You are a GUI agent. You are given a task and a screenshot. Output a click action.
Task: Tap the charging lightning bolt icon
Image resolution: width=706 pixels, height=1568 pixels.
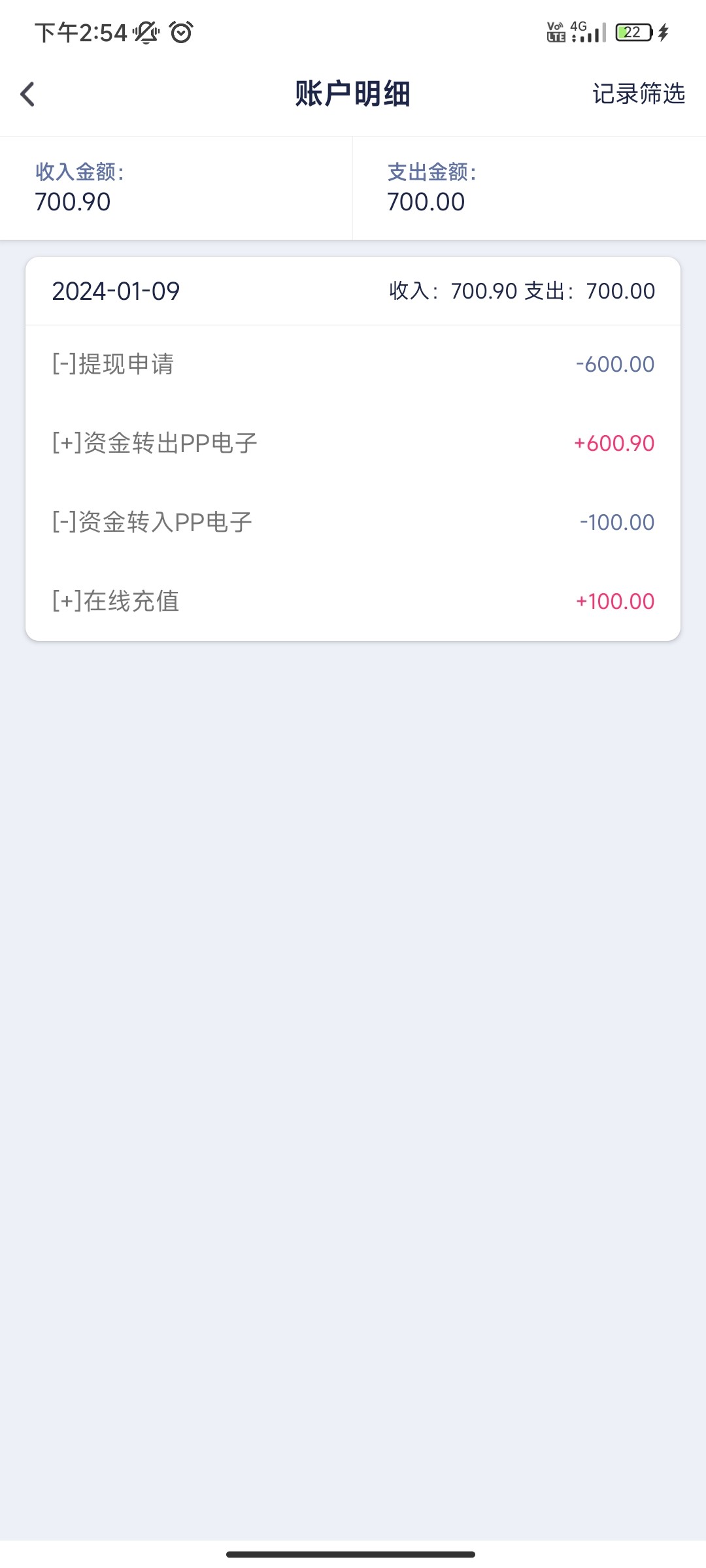[663, 32]
